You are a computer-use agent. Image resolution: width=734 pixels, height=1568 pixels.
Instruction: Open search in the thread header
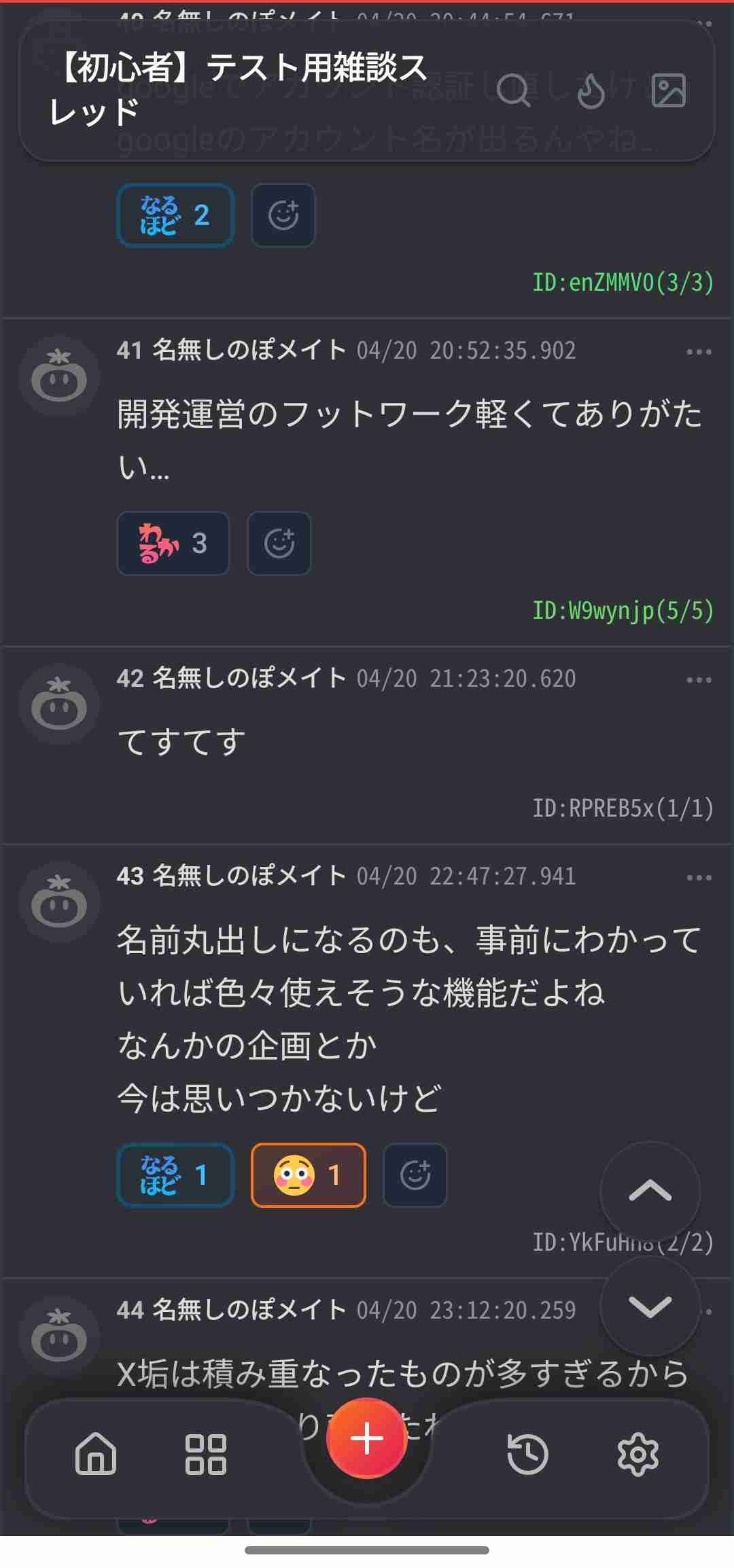click(513, 90)
